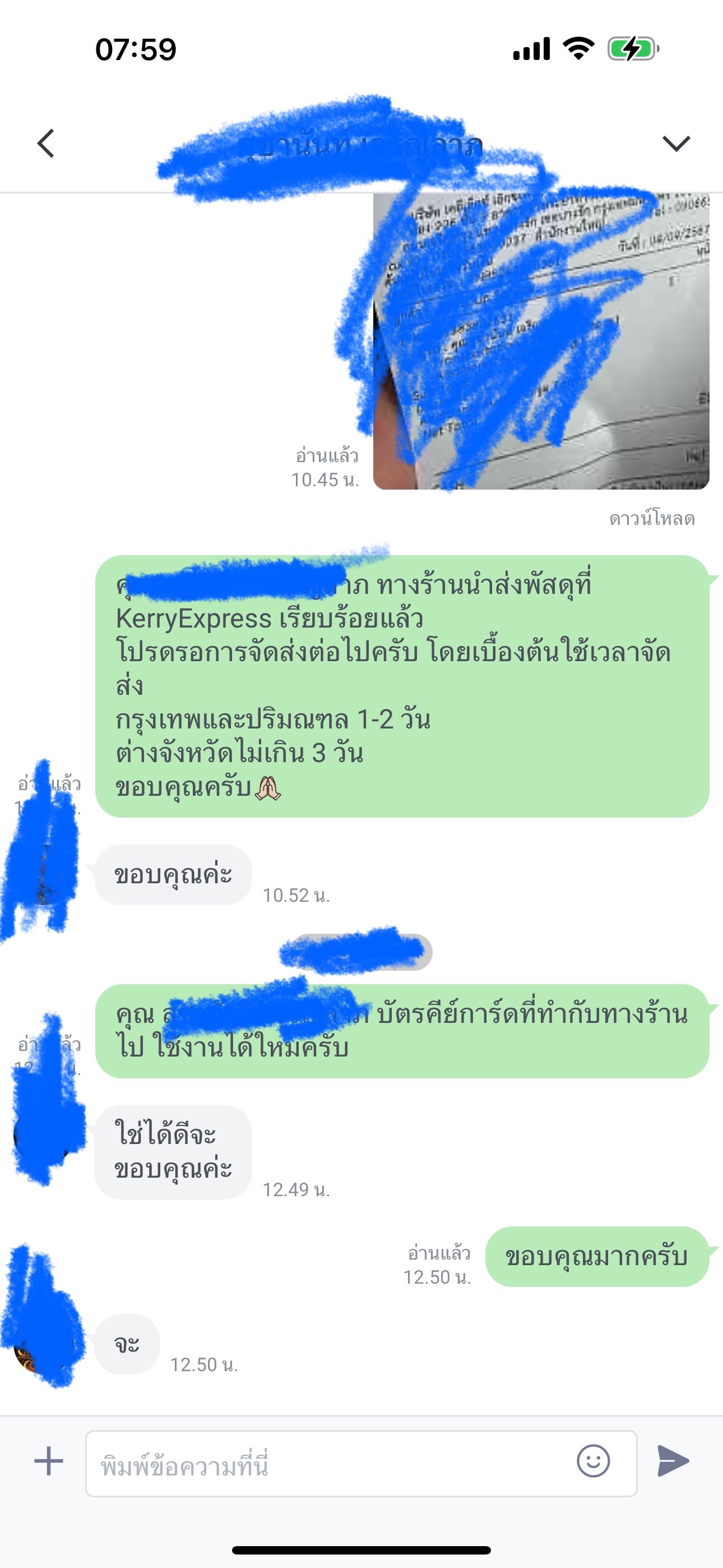Focus the พิมพ์ข้อความที่นี่ message field
Image resolution: width=723 pixels, height=1568 pixels.
pos(328,1464)
